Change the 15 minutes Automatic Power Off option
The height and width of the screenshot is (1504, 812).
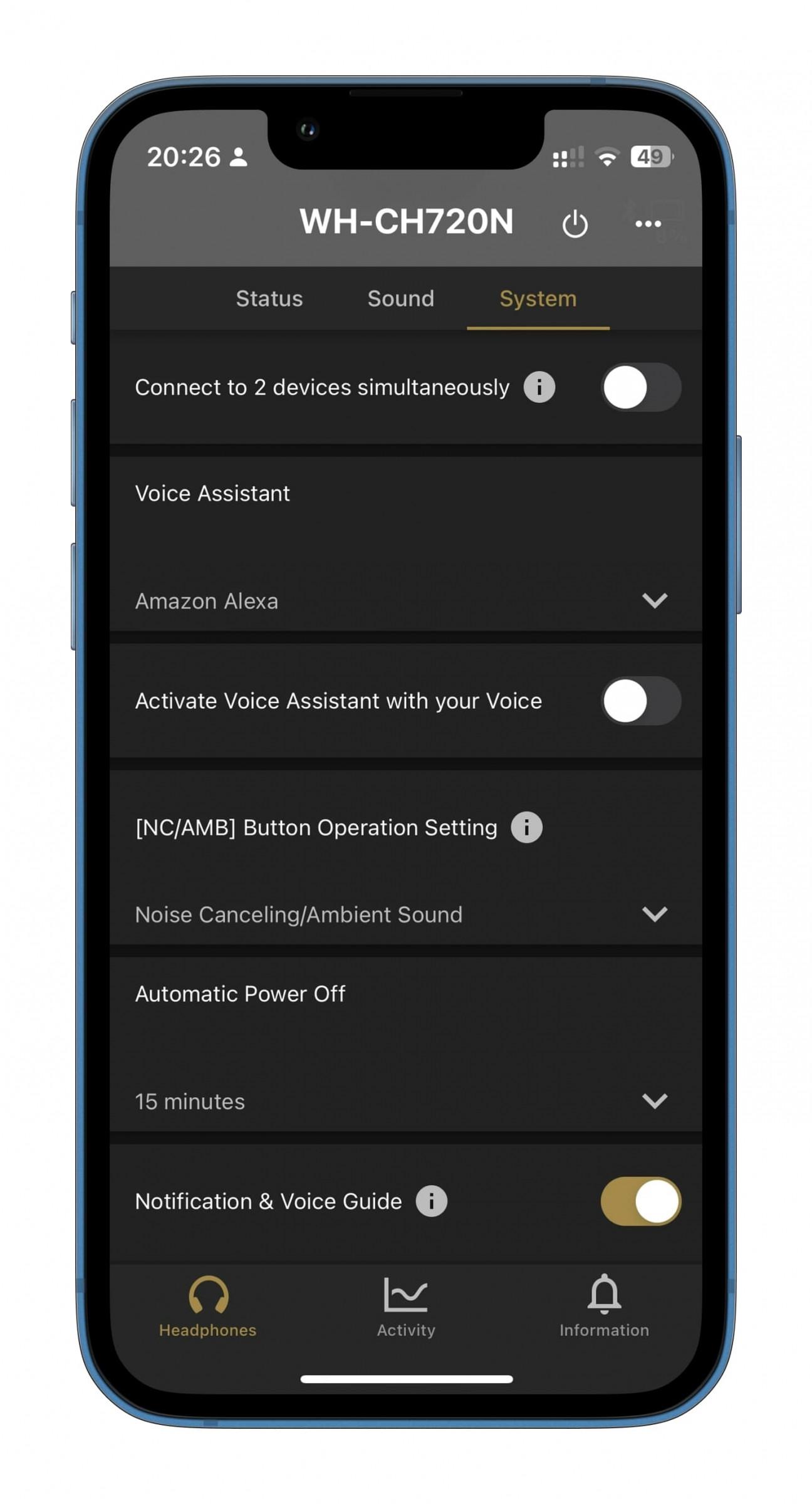click(405, 1101)
